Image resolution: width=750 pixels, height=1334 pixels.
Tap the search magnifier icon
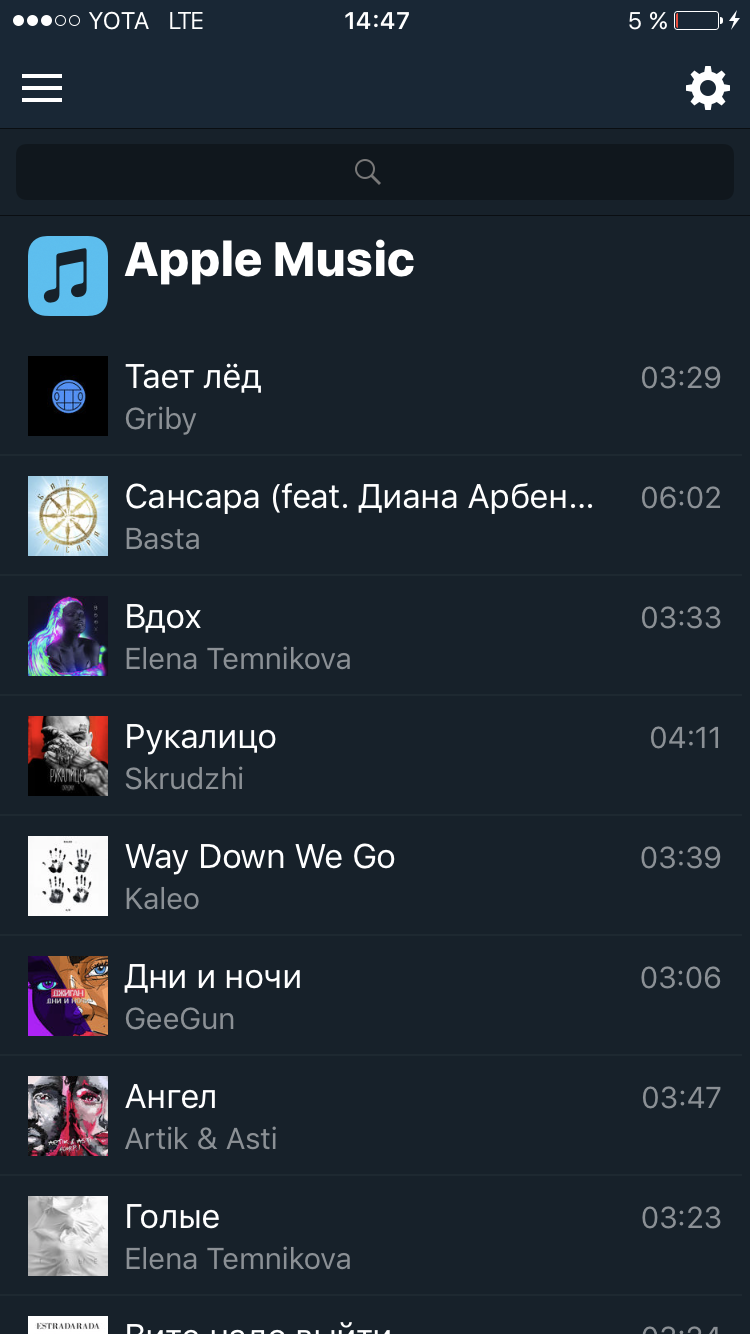(367, 171)
